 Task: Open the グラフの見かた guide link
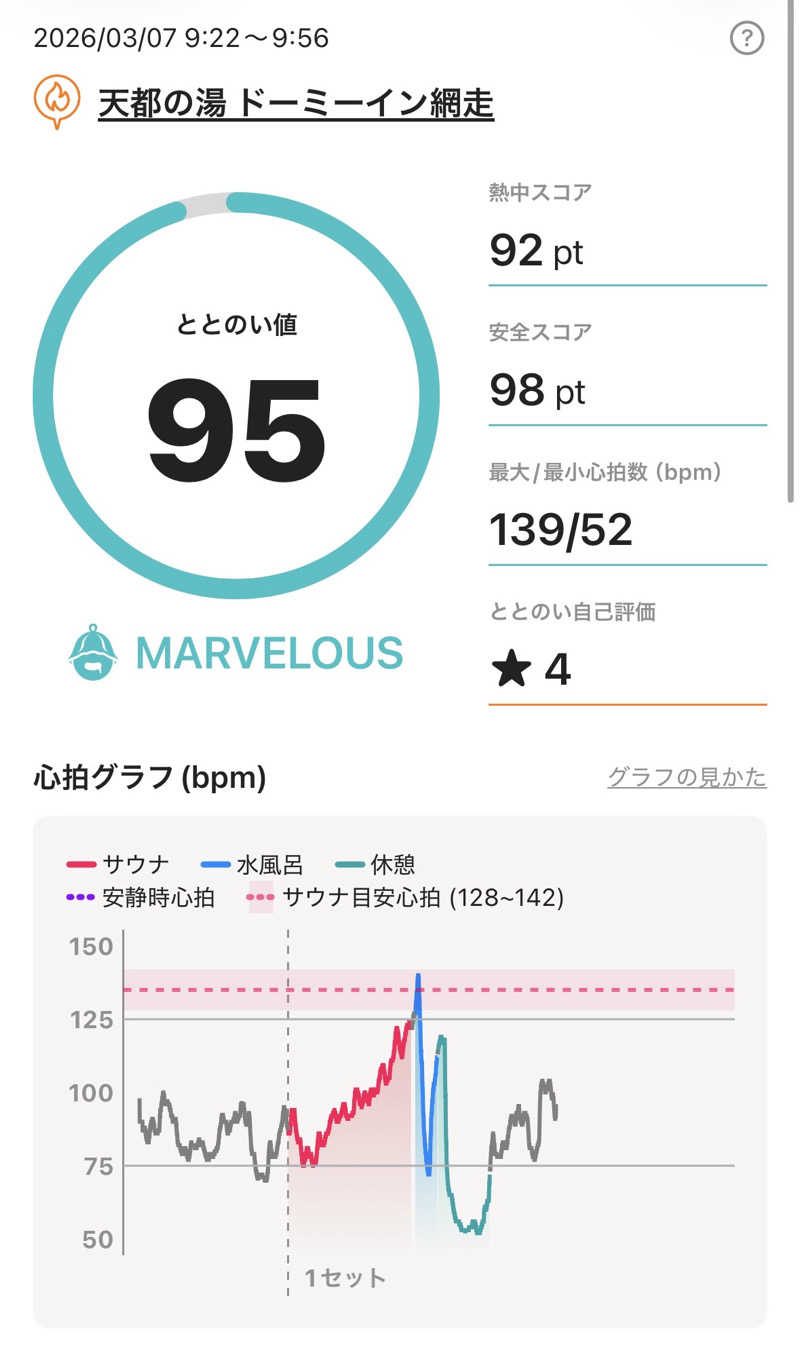(686, 777)
